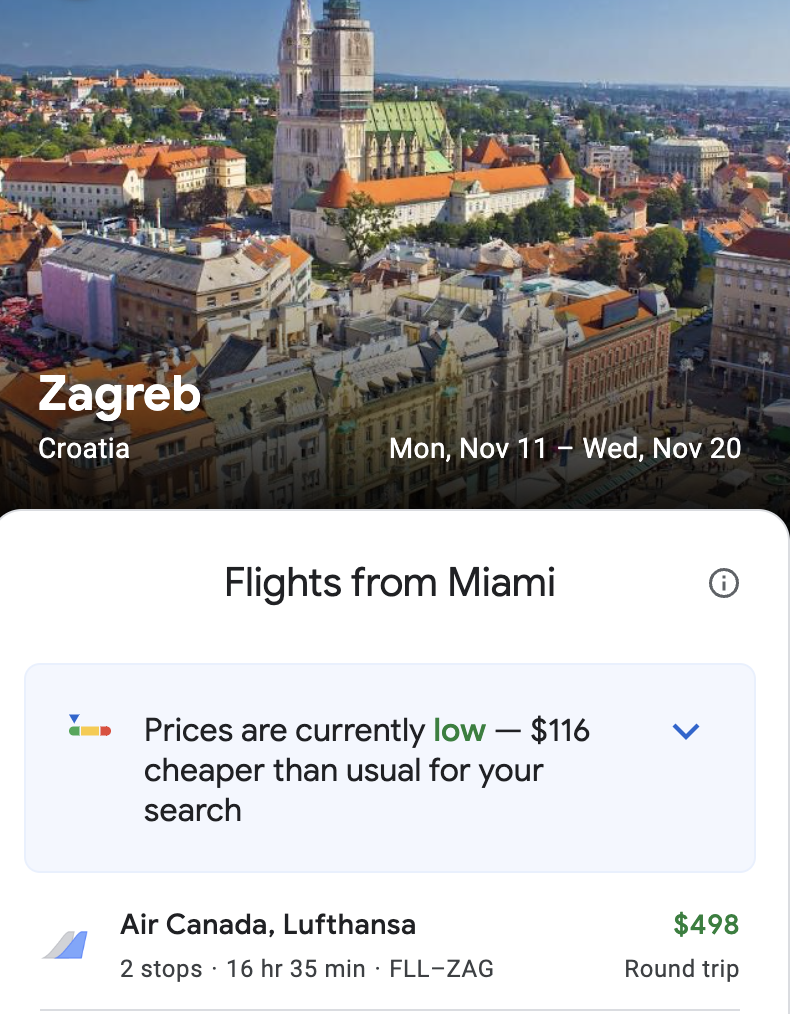
Task: Open the Air Canada, Lufthansa $498 flight
Action: 390,945
